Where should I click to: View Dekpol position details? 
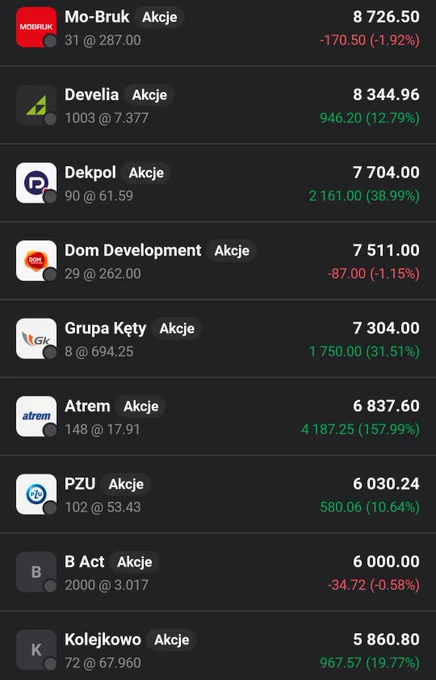coord(218,183)
